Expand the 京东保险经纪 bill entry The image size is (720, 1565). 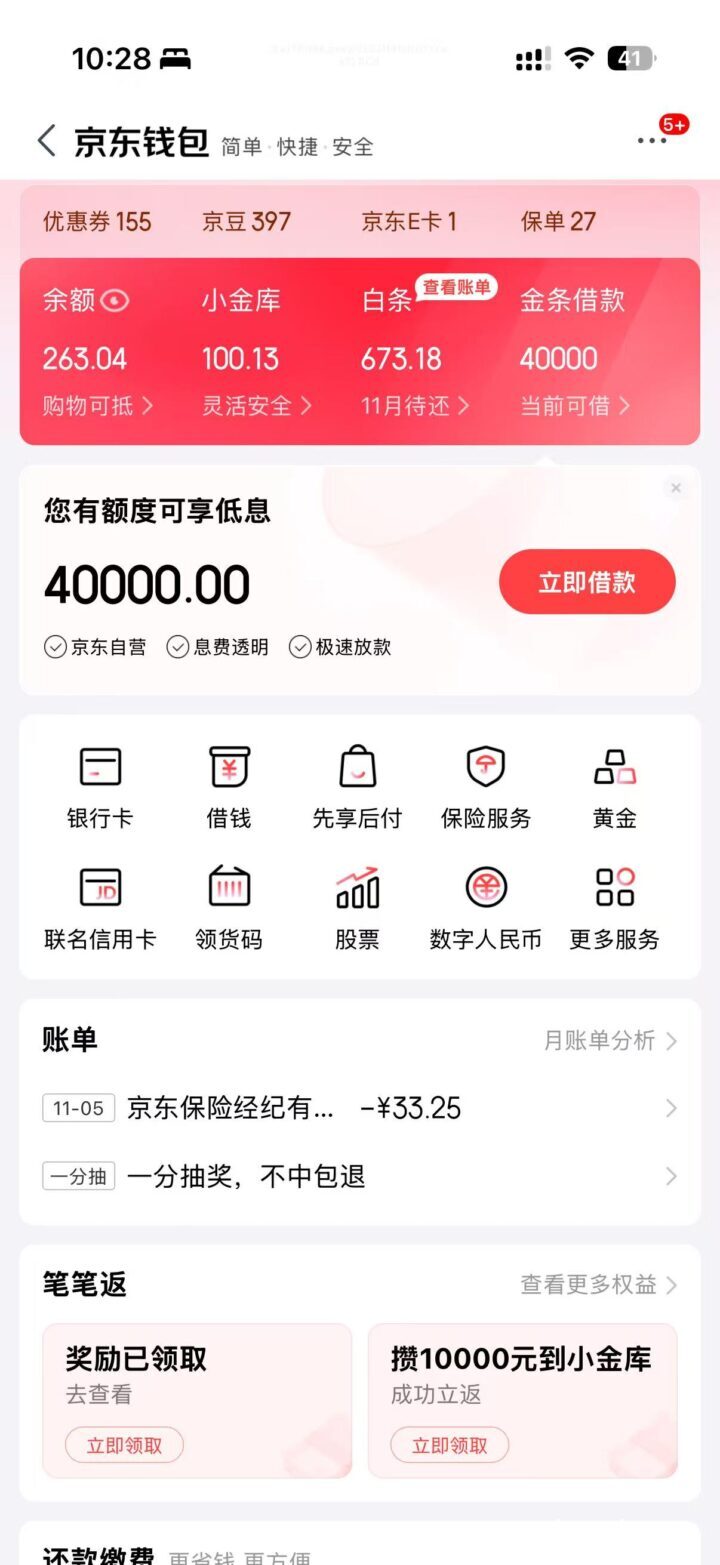point(670,1108)
